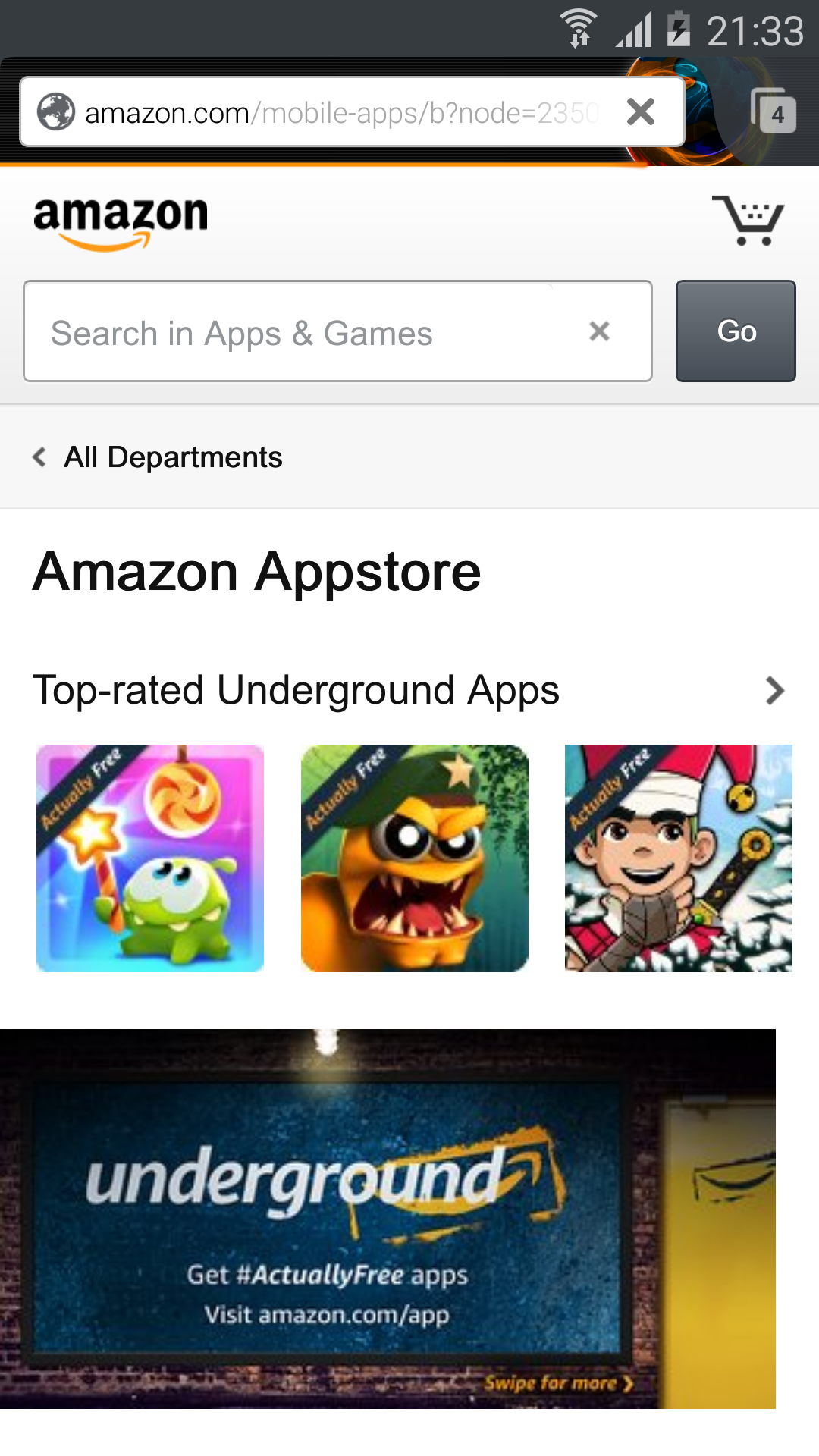Open the orange monster soldier app
Image resolution: width=819 pixels, height=1456 pixels.
[415, 858]
